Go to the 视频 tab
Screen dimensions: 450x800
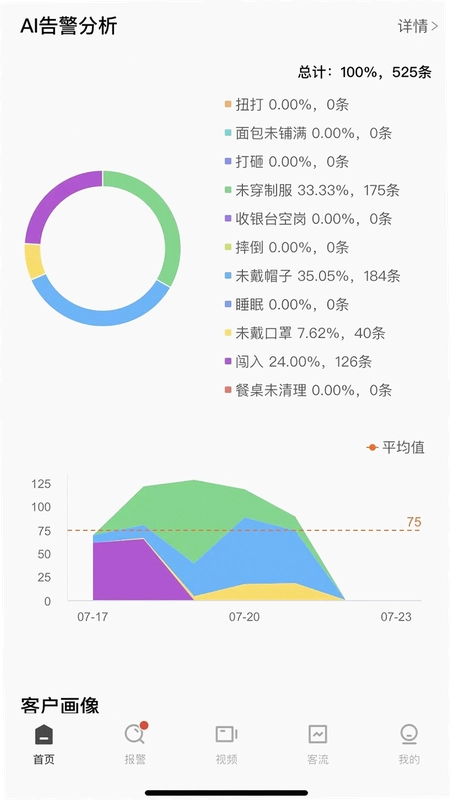(226, 744)
